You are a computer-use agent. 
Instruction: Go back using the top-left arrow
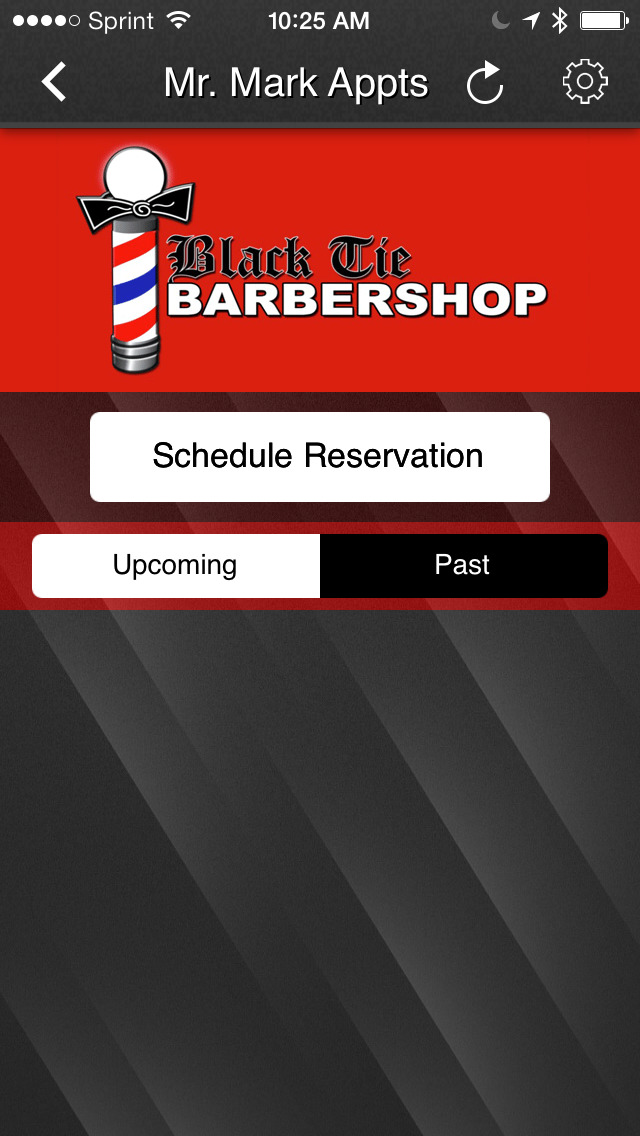coord(54,81)
